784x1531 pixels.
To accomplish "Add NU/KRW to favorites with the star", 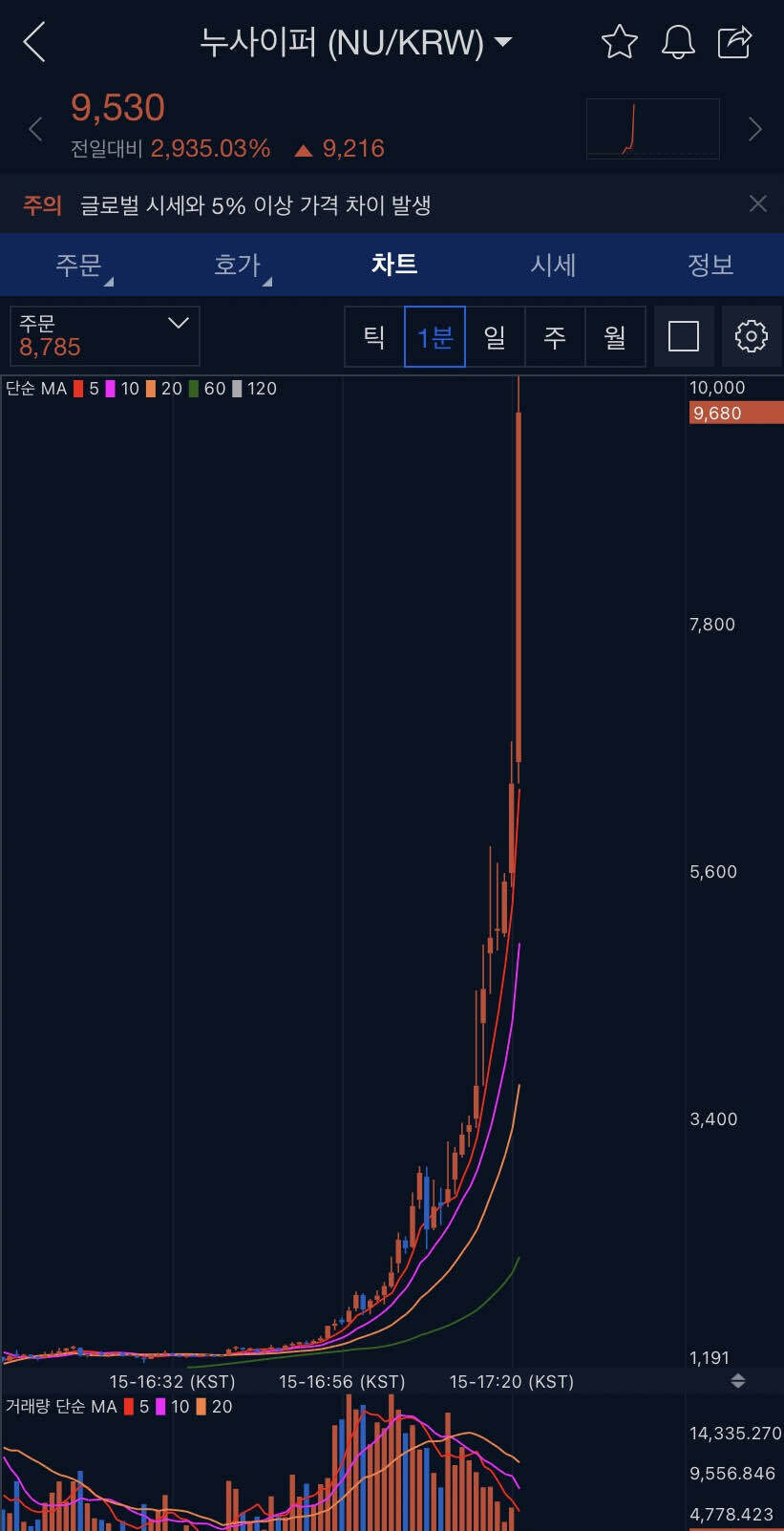I will click(619, 42).
